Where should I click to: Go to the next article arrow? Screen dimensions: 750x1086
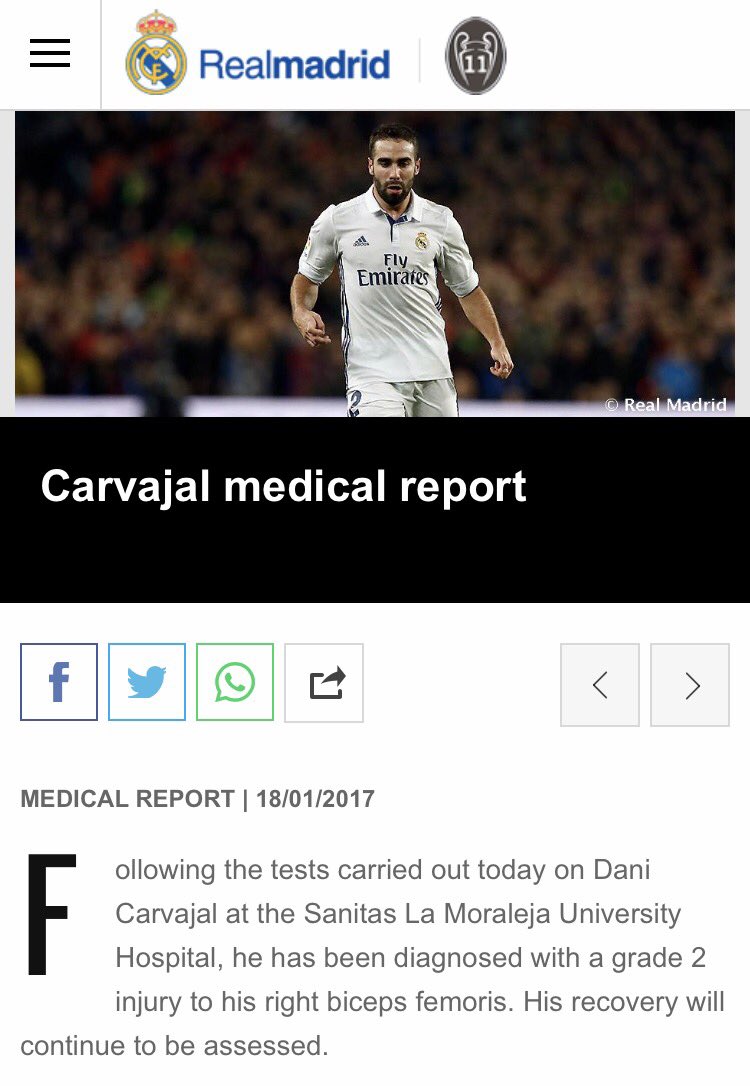(690, 685)
